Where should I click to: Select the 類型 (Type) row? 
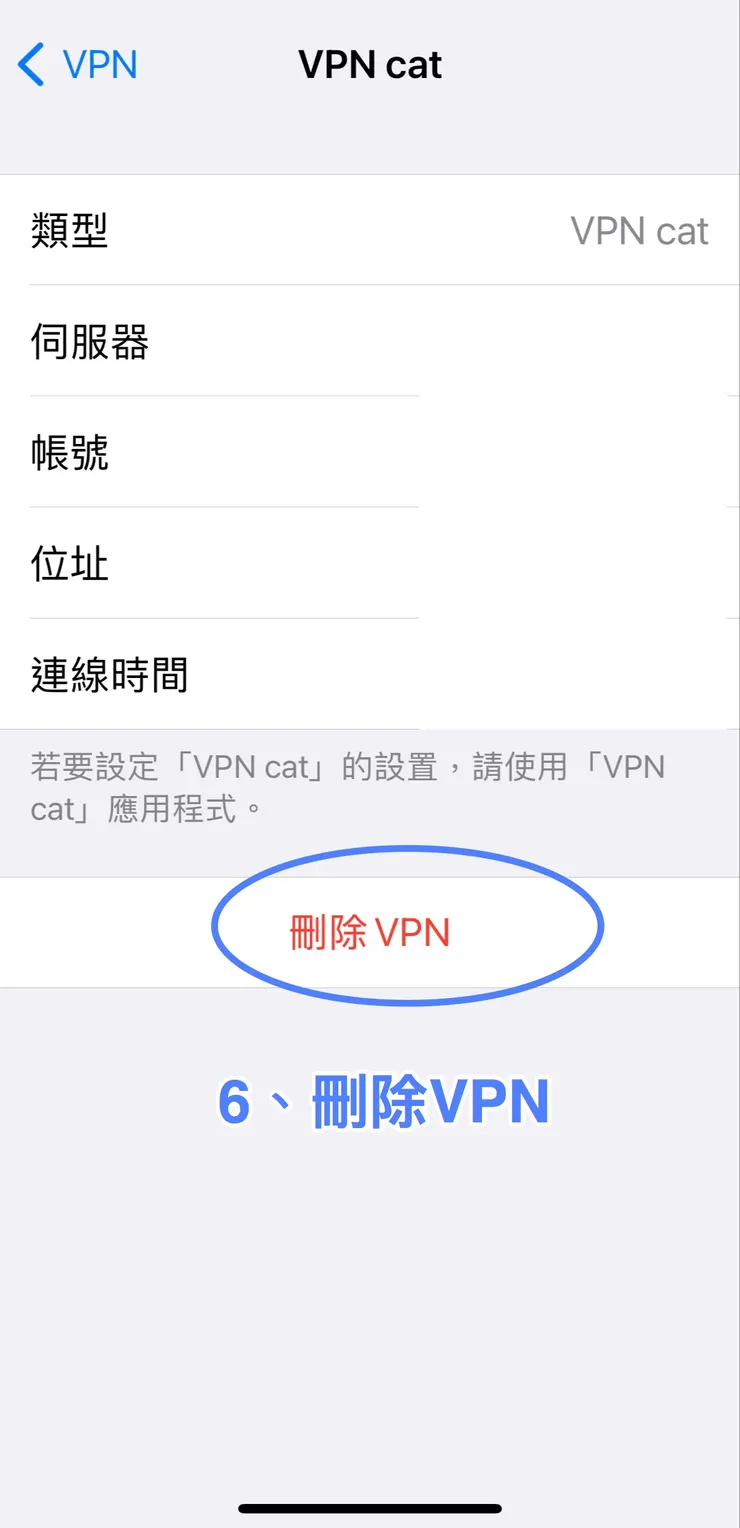370,231
